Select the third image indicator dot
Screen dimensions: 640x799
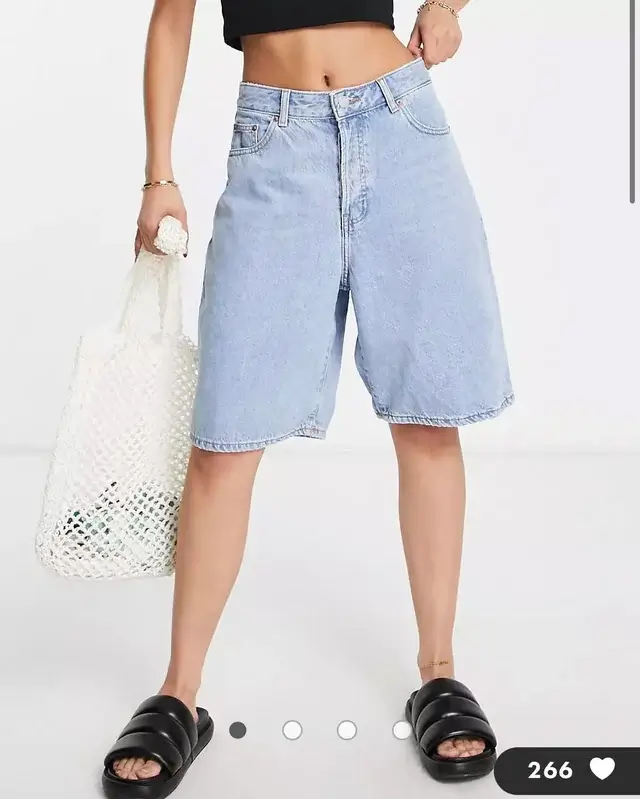click(347, 730)
